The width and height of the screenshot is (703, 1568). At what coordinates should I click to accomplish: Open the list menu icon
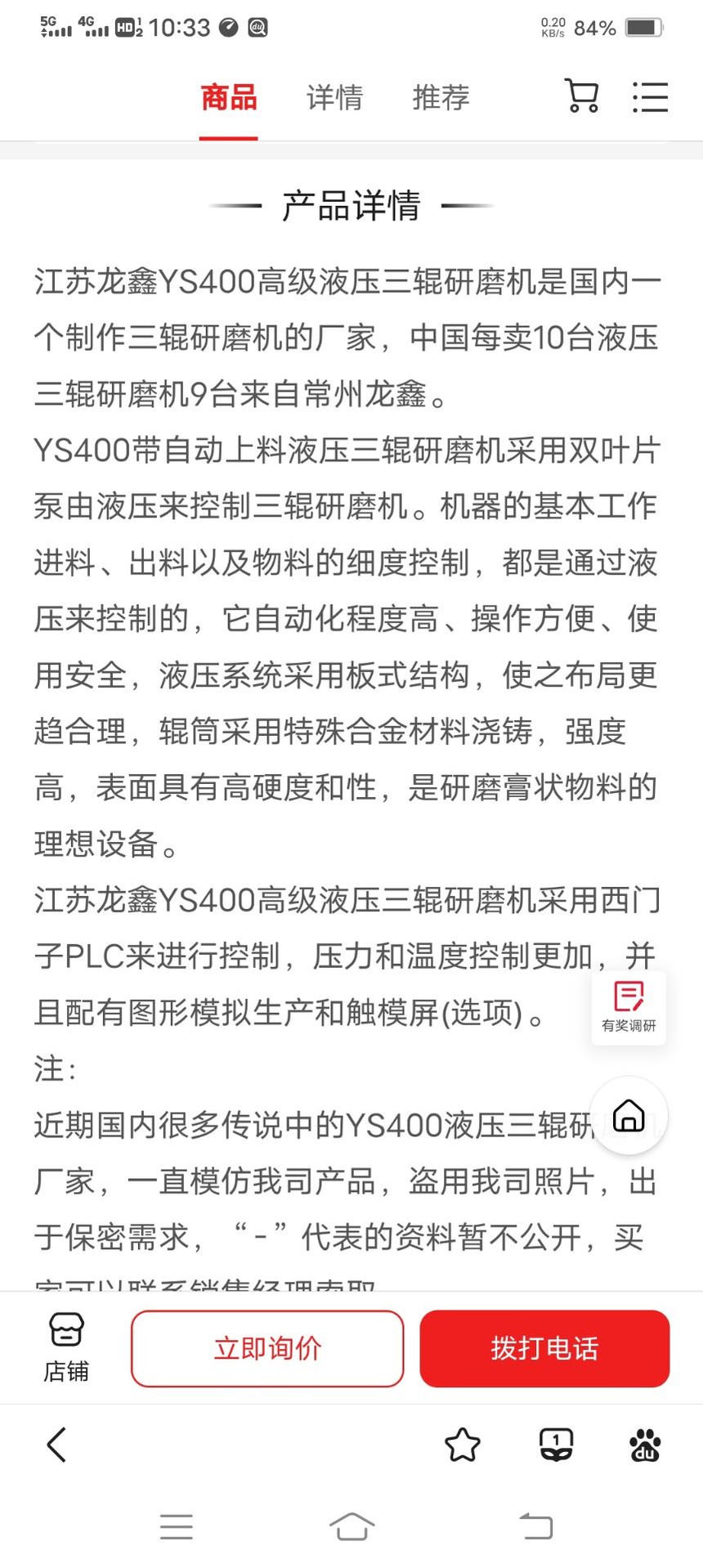(651, 96)
